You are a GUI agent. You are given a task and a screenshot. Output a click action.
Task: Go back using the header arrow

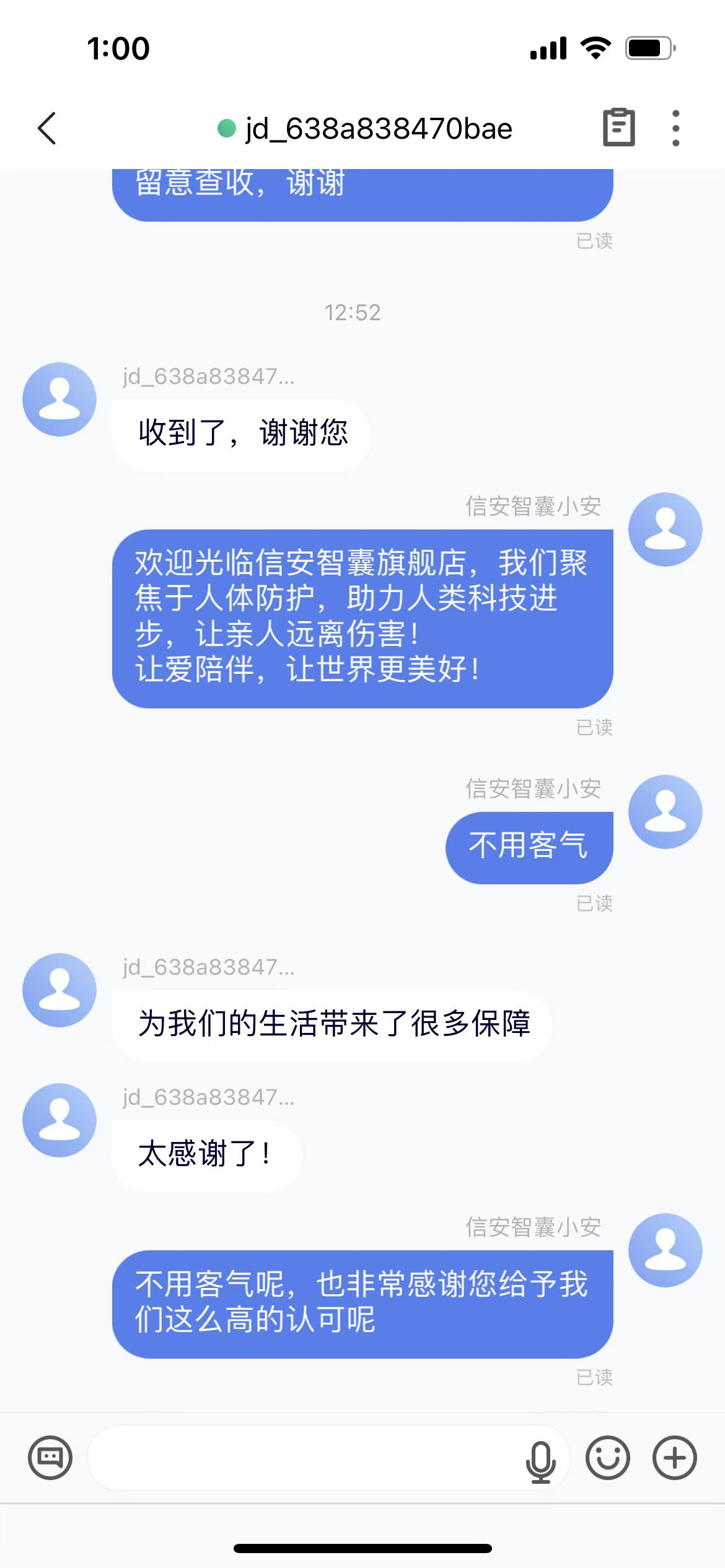pos(47,128)
